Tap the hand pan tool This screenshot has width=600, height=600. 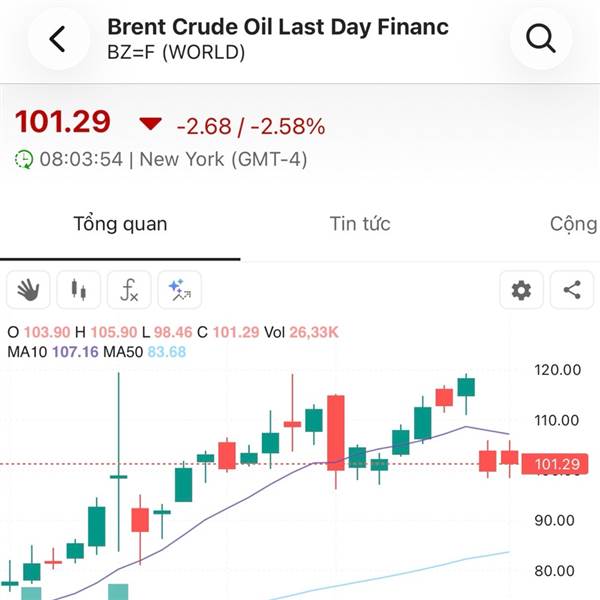[28, 290]
